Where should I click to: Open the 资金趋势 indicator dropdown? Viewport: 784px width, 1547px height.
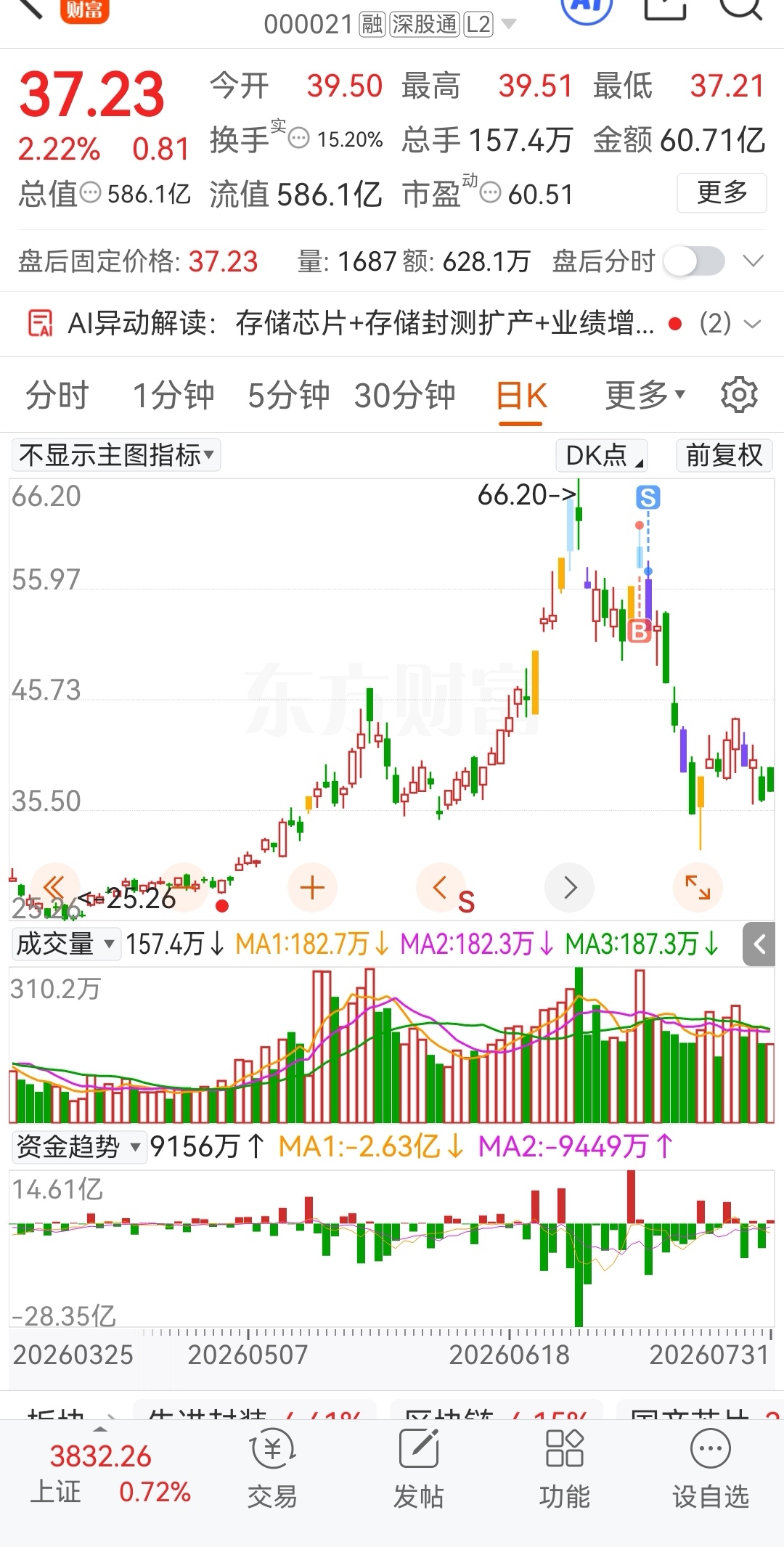(x=78, y=1147)
